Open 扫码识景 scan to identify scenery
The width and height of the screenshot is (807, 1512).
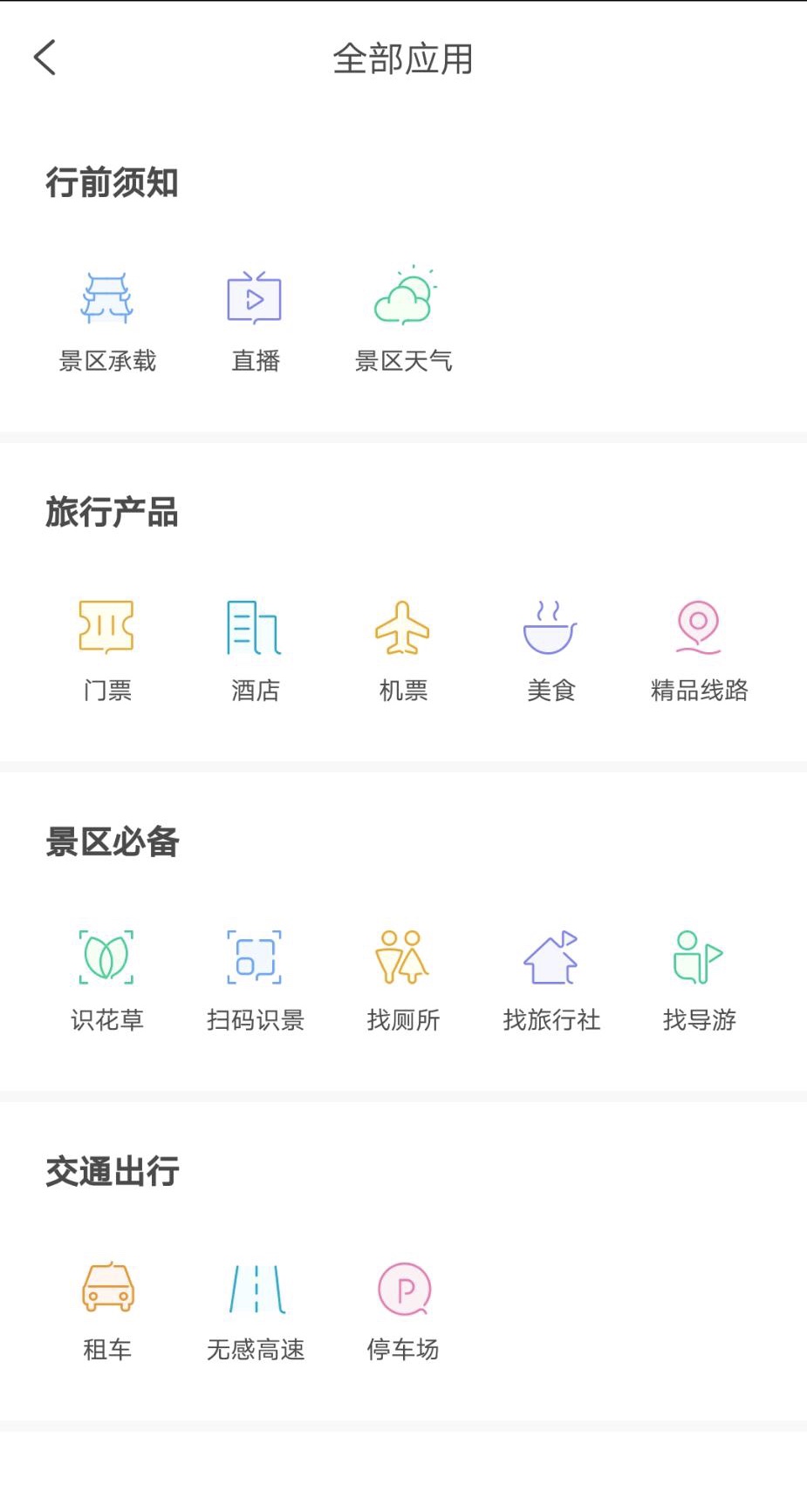pos(255,980)
